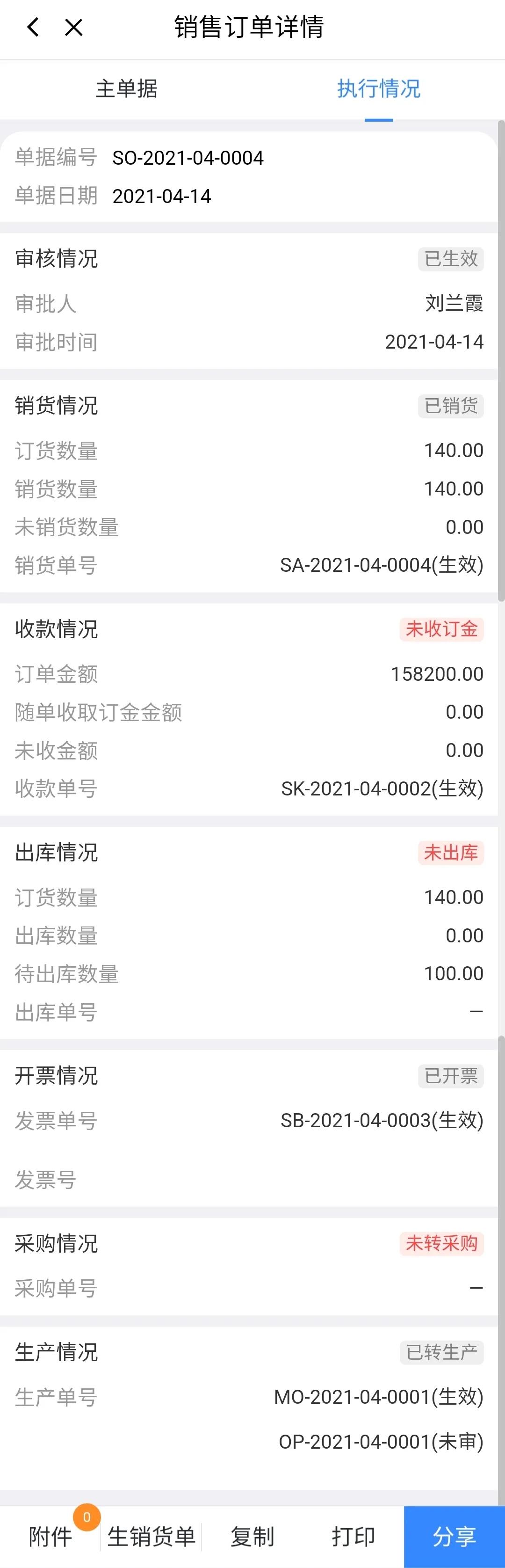Image resolution: width=505 pixels, height=1568 pixels.
Task: Go back using the left arrow
Action: tap(34, 27)
